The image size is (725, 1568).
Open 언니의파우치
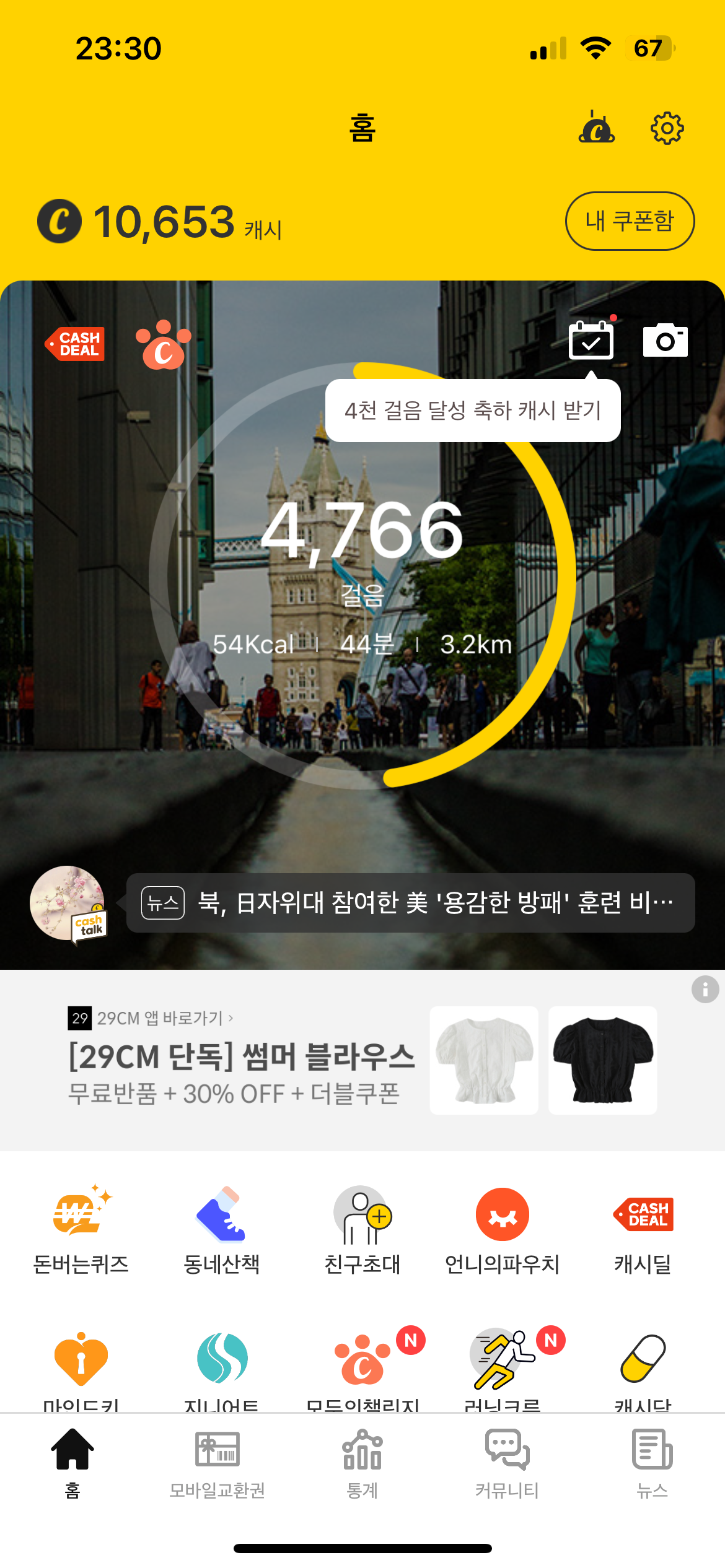coord(503,1229)
